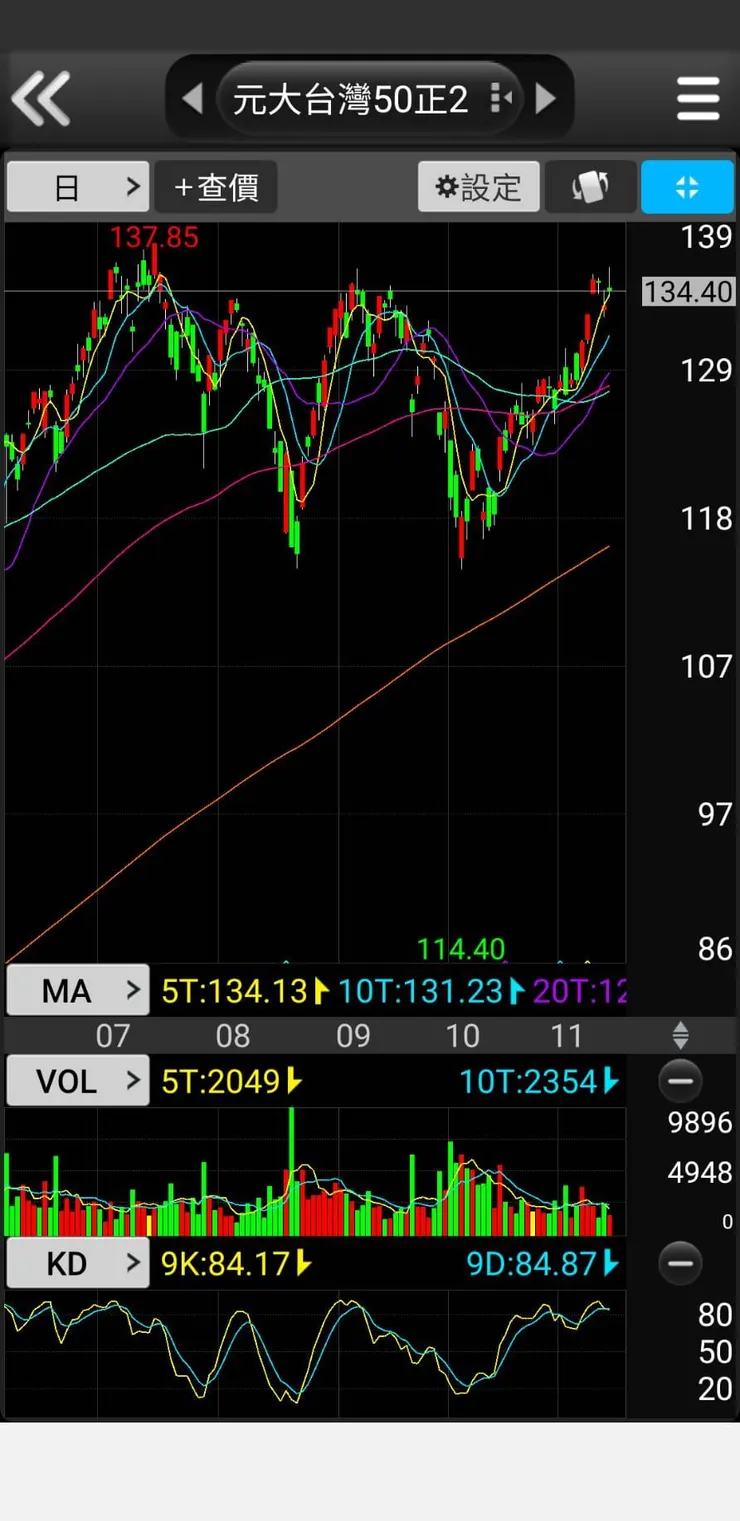Open chart 設定 settings
The height and width of the screenshot is (1521, 740).
(x=479, y=187)
